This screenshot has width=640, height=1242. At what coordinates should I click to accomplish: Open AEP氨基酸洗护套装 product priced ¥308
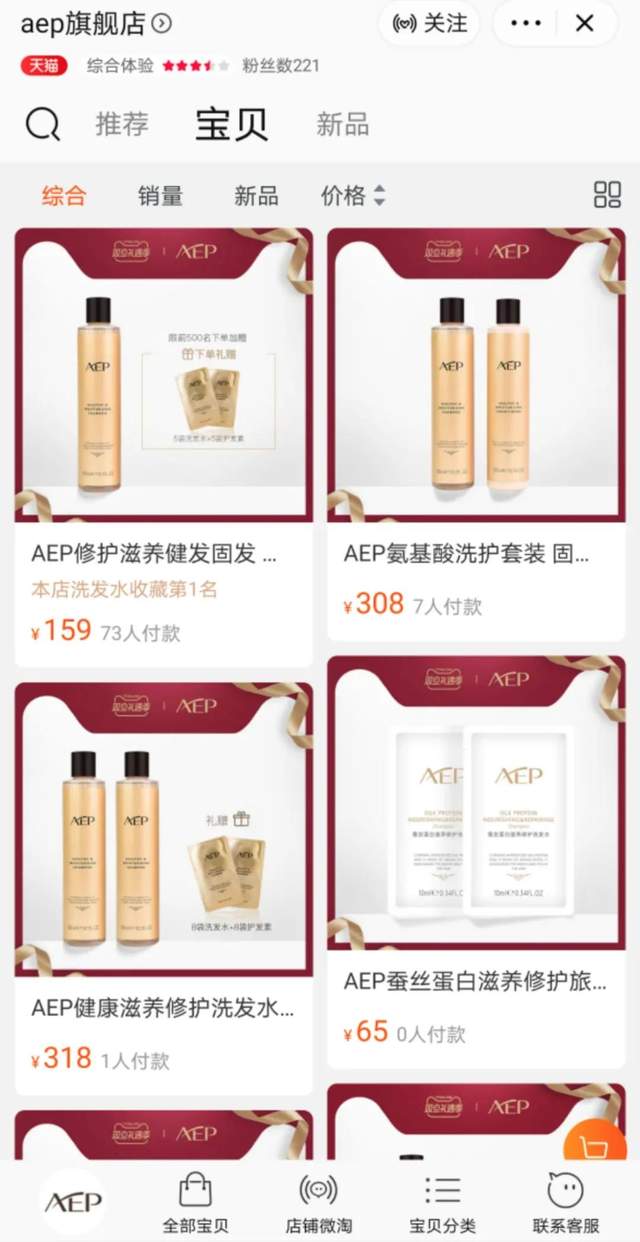(x=476, y=400)
